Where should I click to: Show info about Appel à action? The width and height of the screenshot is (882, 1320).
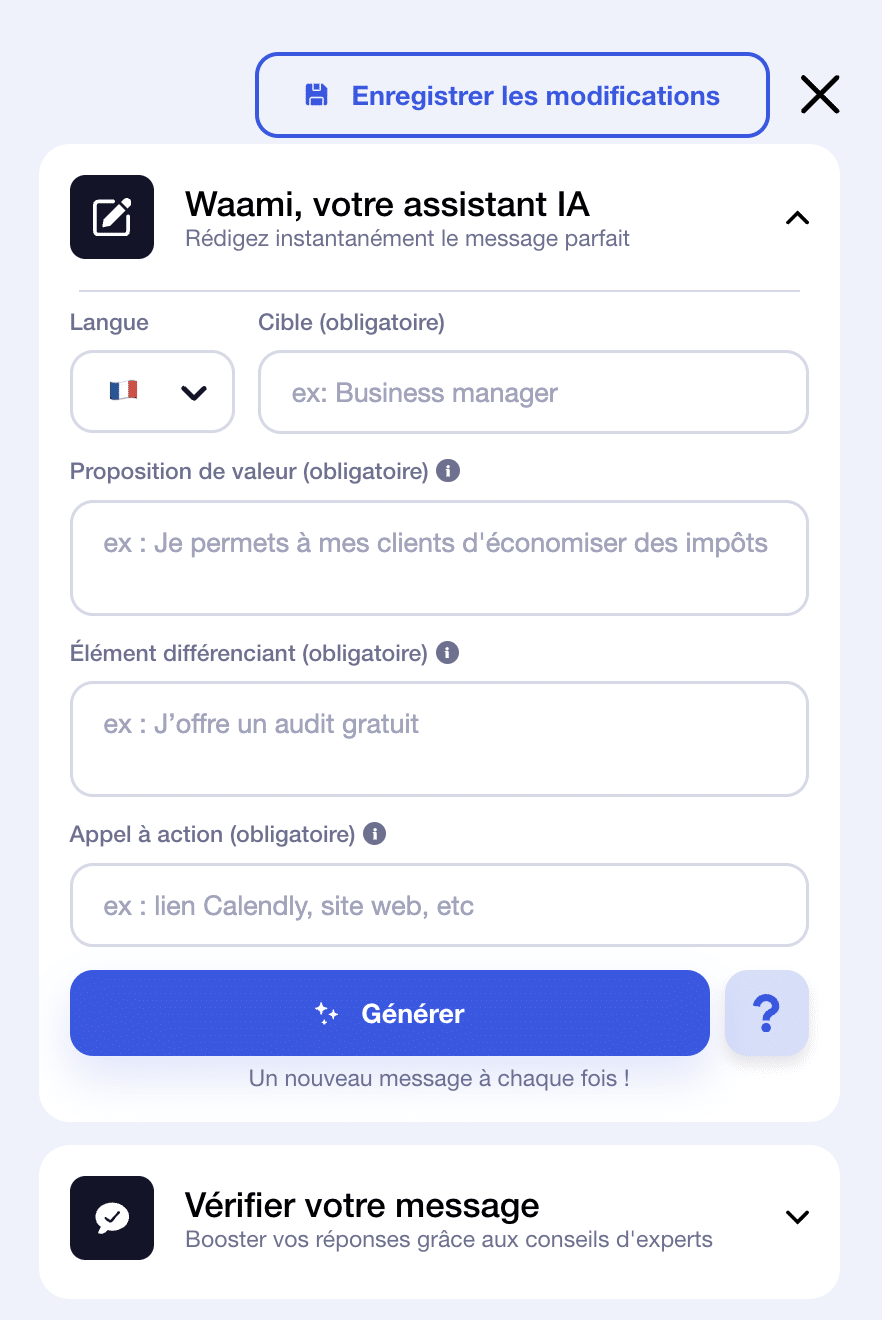(x=375, y=834)
